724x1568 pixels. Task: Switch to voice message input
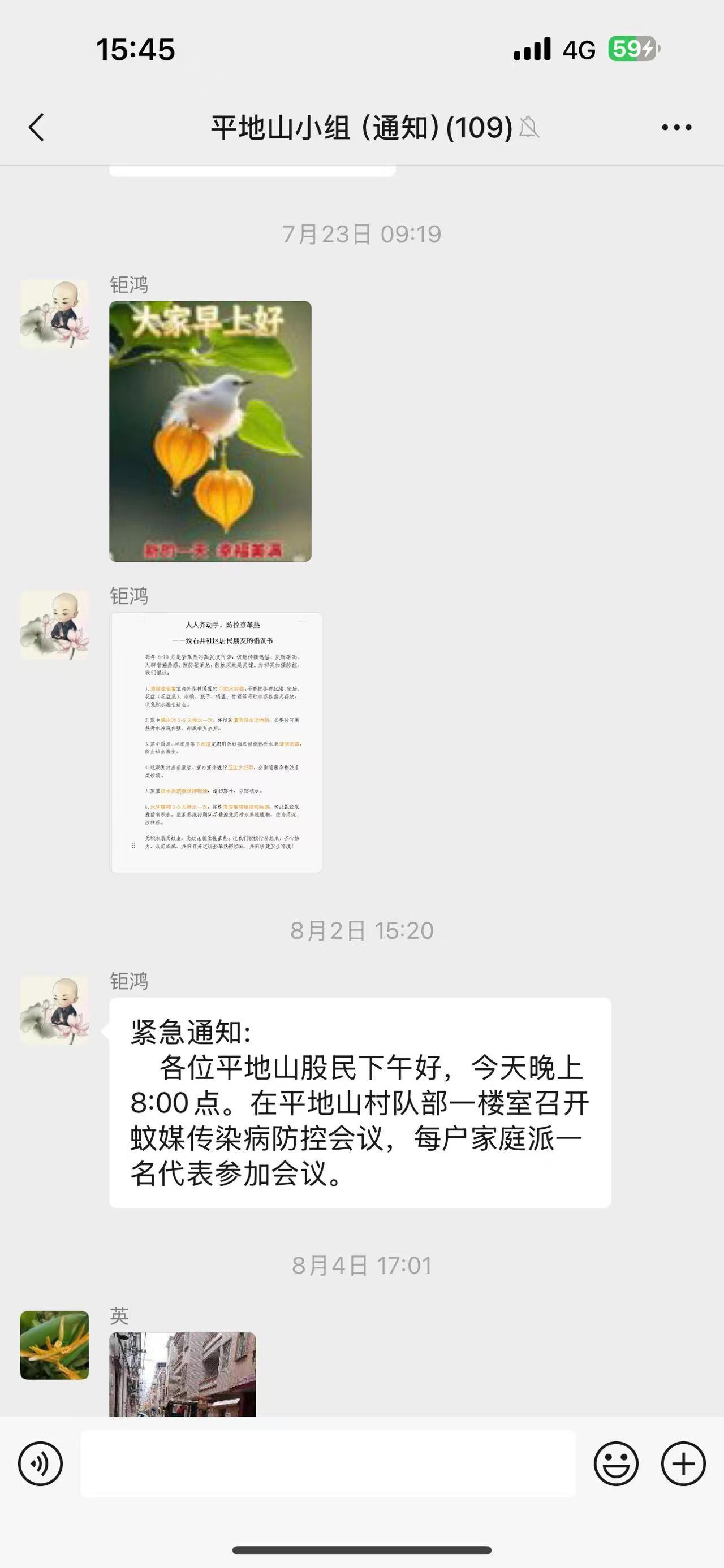40,1463
